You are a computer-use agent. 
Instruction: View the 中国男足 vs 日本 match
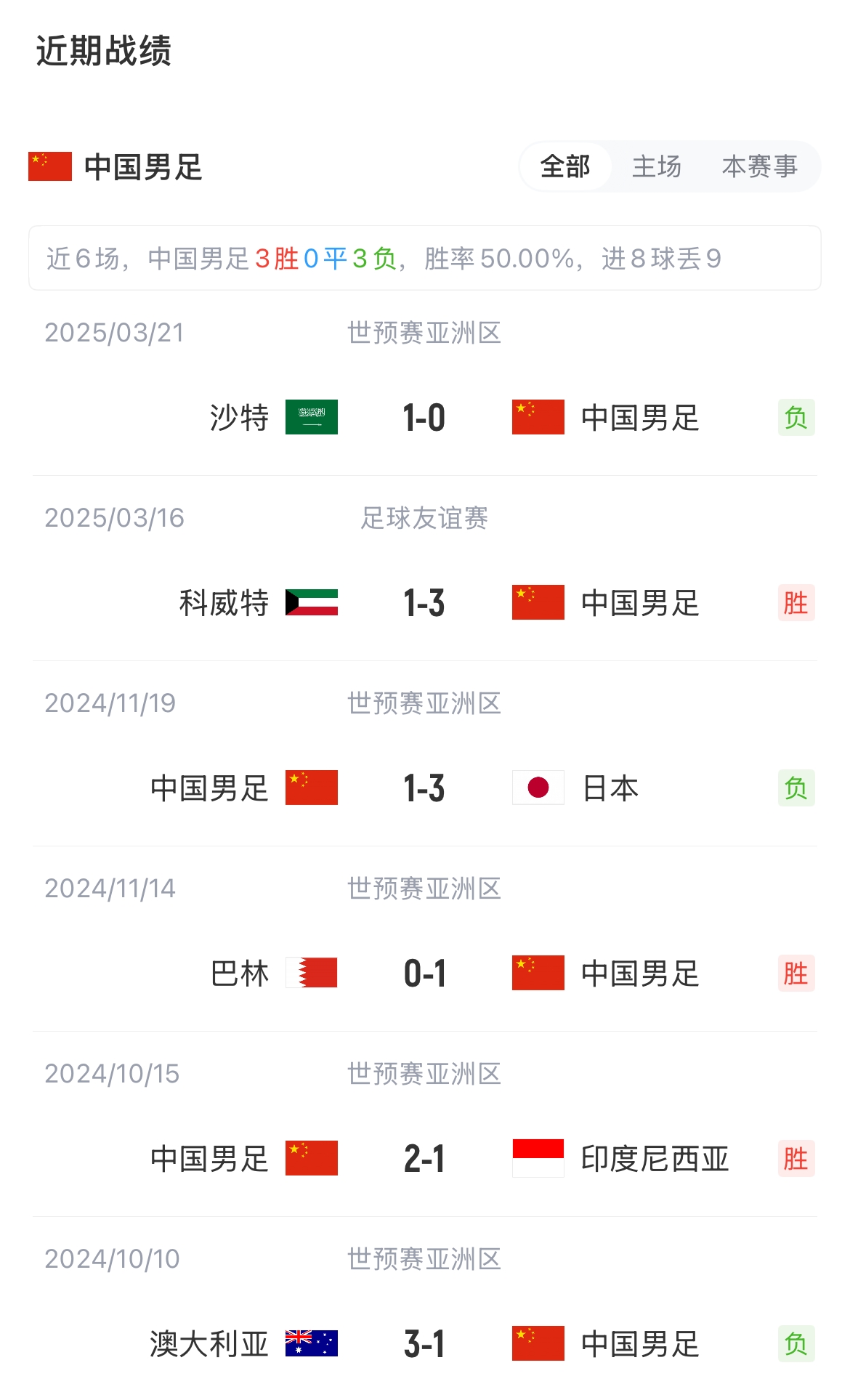(x=424, y=788)
